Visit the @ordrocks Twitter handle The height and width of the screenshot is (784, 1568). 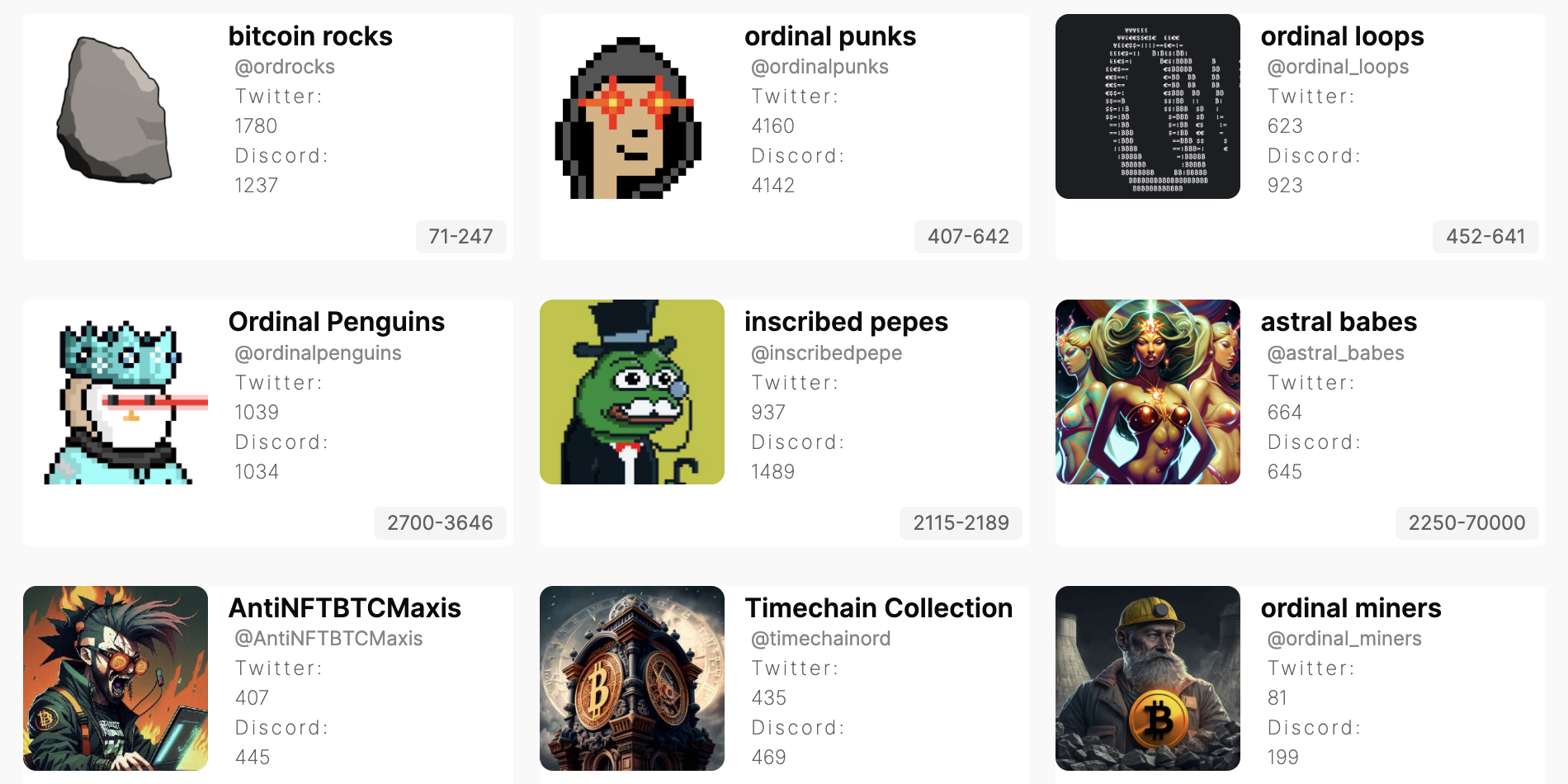tap(285, 67)
